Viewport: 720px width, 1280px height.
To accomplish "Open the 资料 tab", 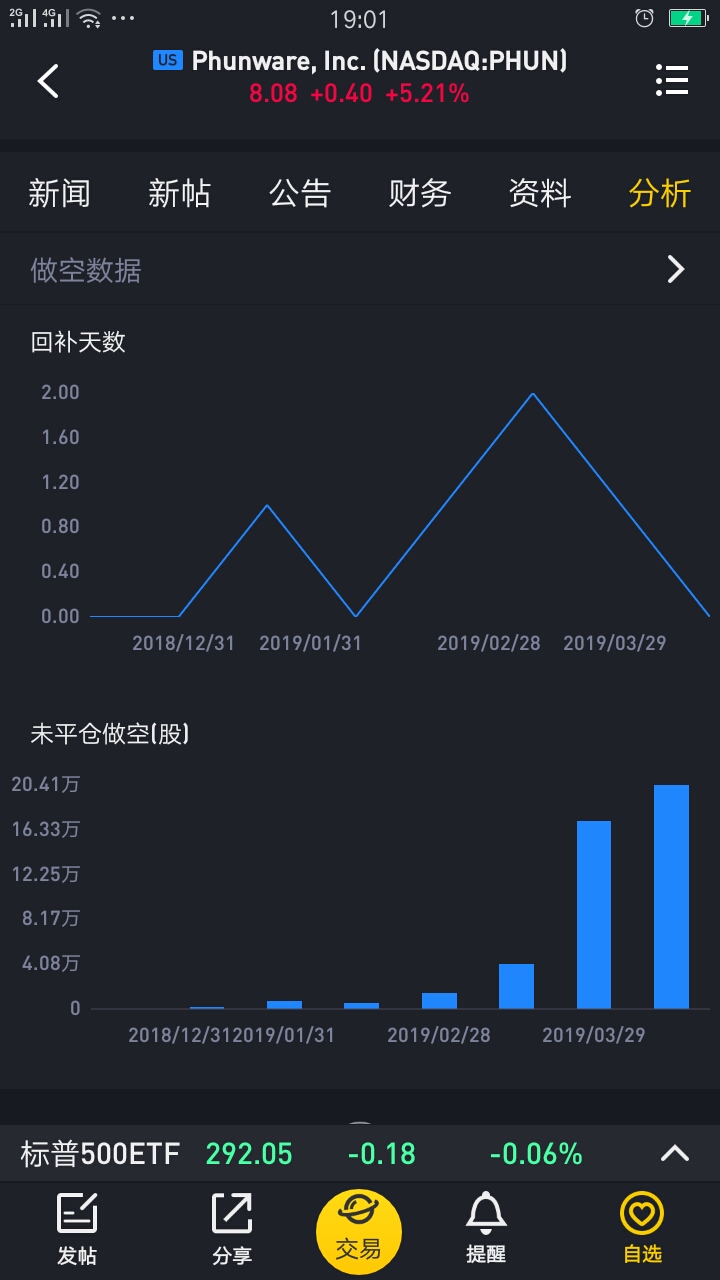I will point(540,193).
